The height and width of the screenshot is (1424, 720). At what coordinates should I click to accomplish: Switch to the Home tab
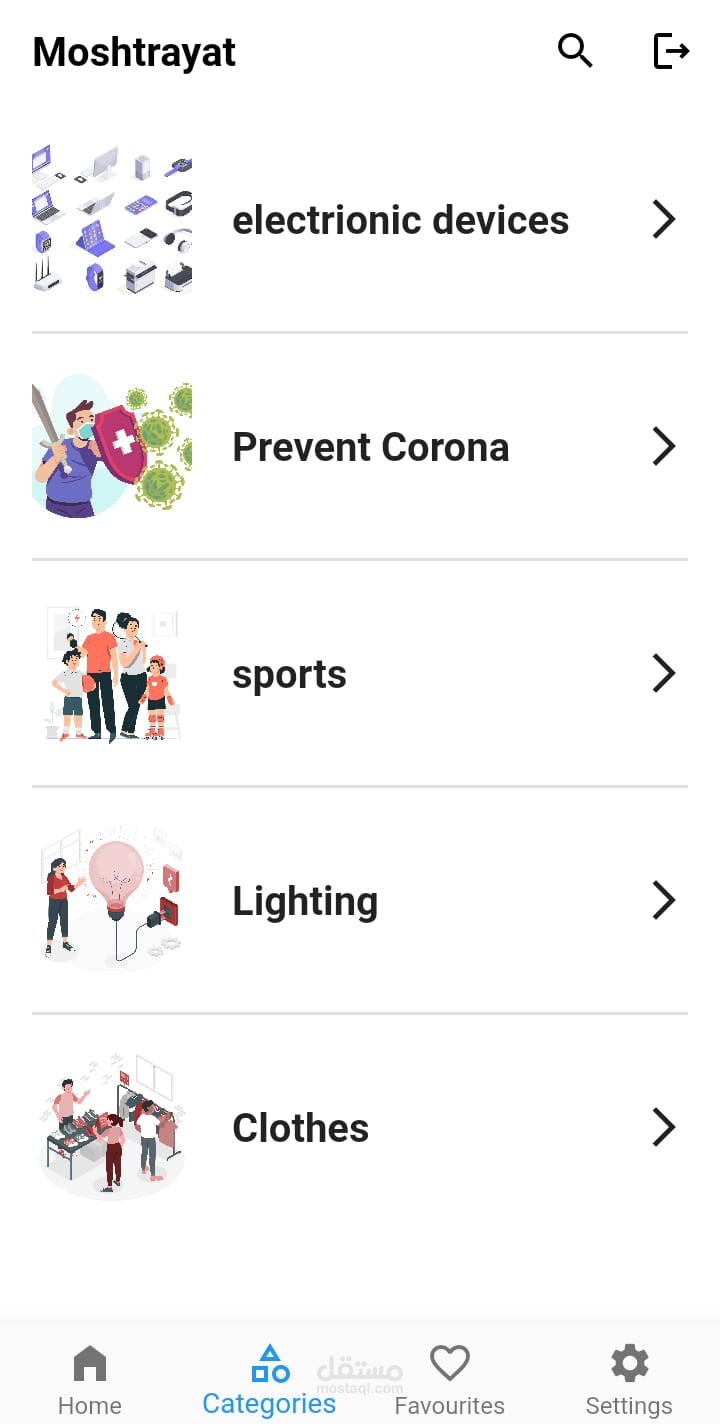pyautogui.click(x=90, y=1380)
